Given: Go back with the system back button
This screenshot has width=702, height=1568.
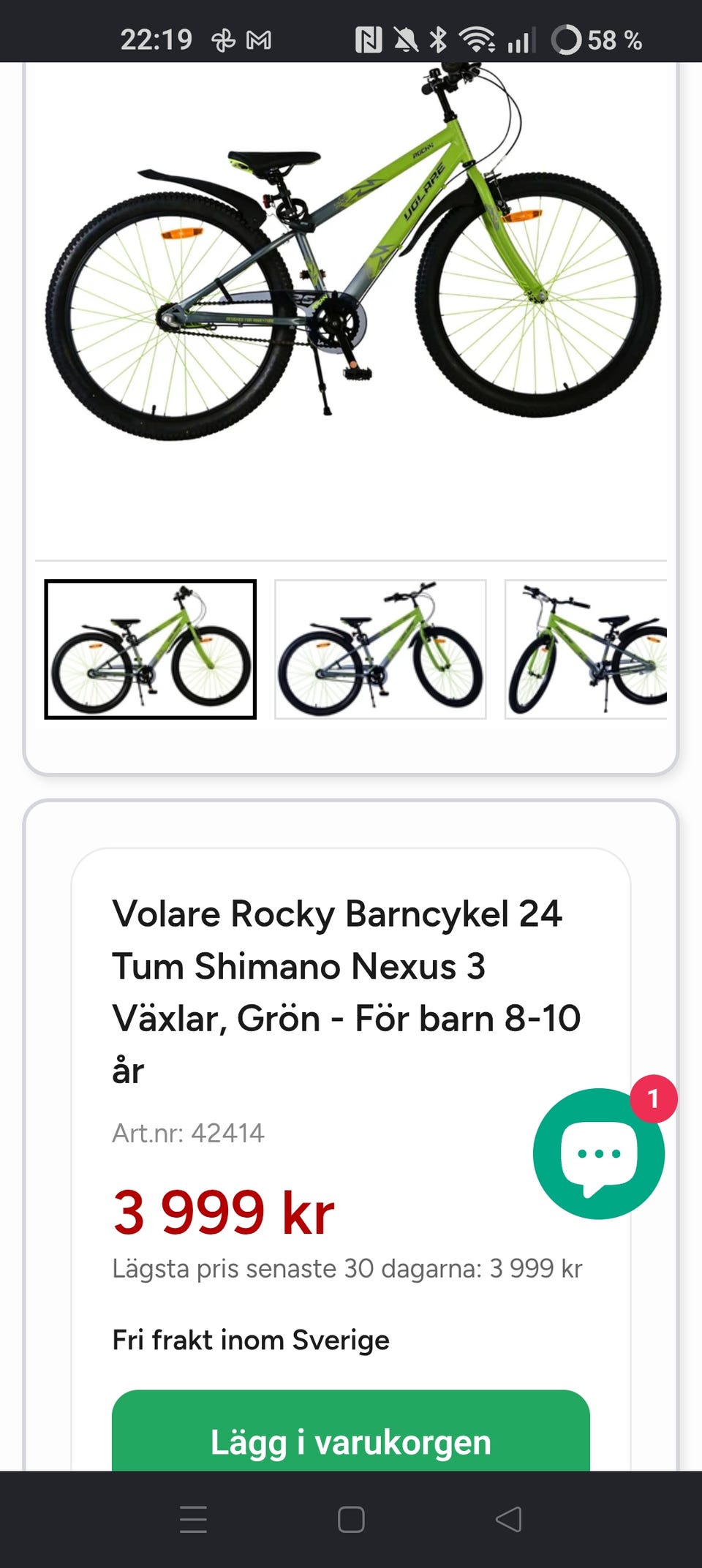Looking at the screenshot, I should click(508, 1519).
